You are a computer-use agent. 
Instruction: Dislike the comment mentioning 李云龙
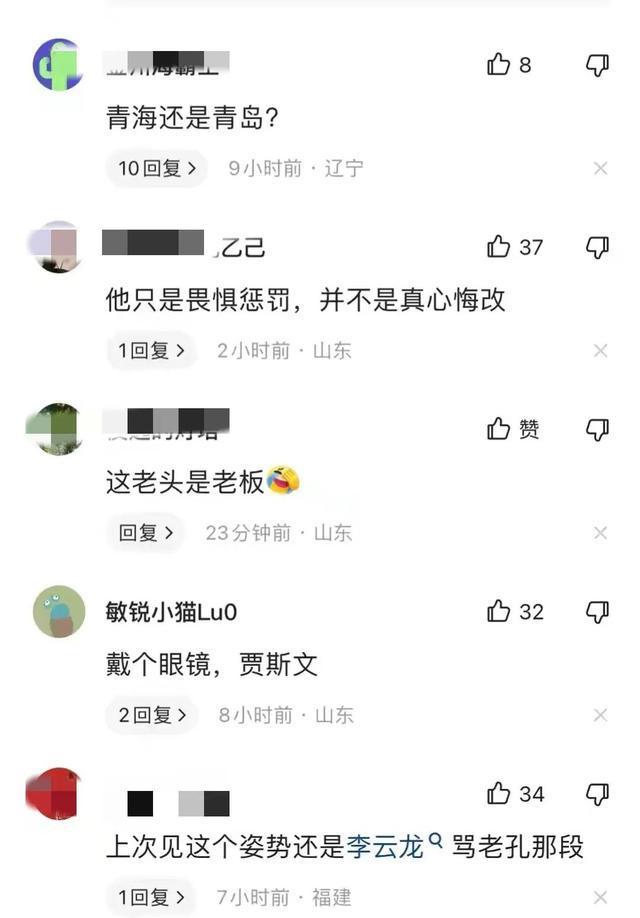(x=597, y=794)
